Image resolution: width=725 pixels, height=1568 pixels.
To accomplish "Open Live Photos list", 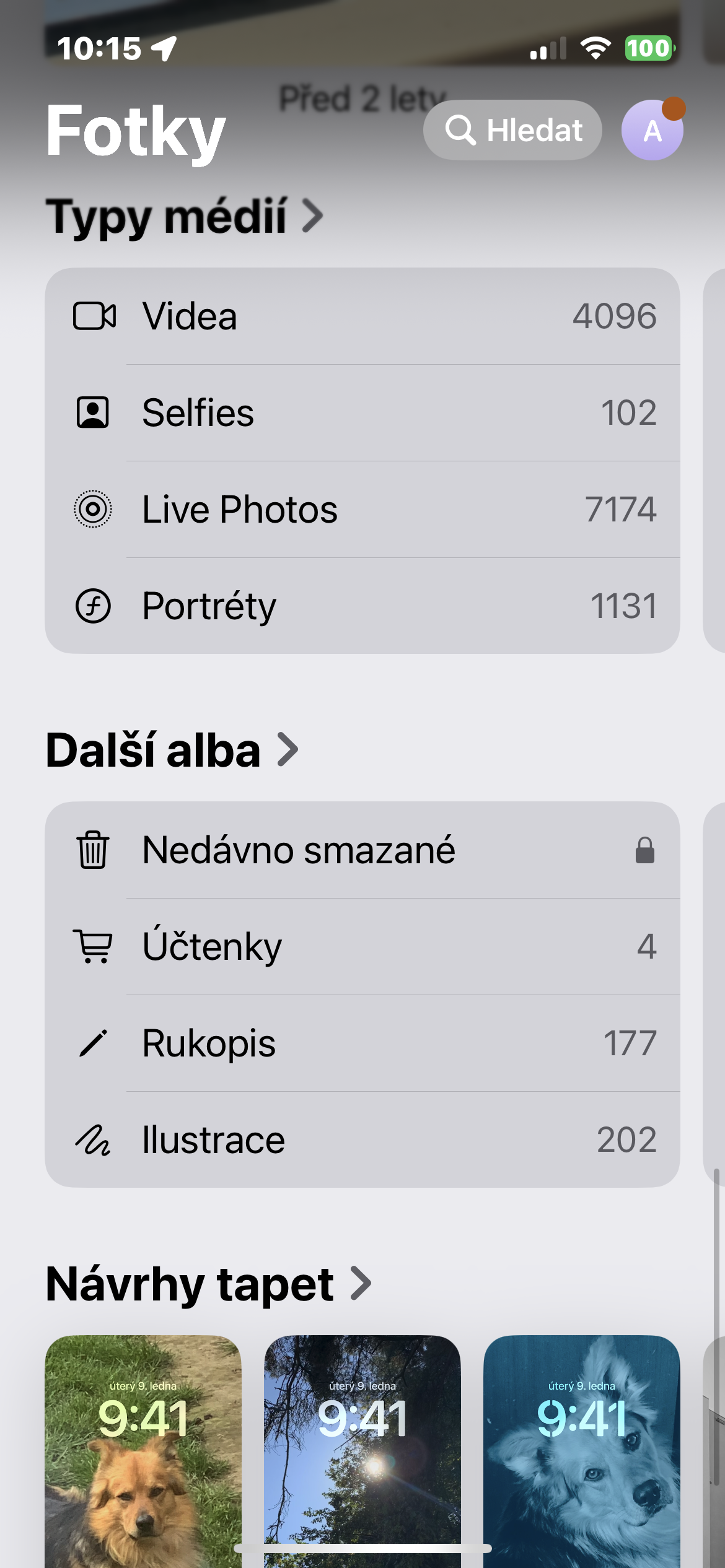I will 362,510.
